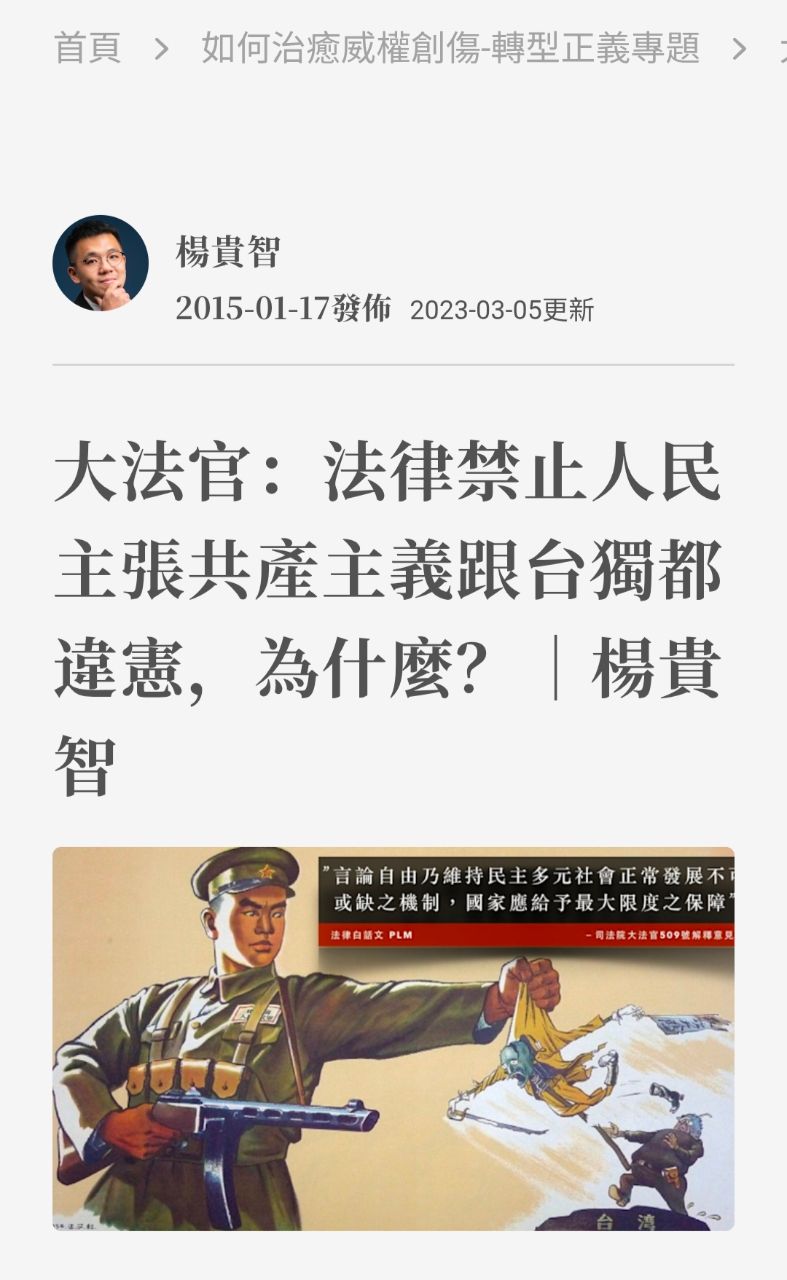Image resolution: width=787 pixels, height=1280 pixels.
Task: Open the article cover image
Action: pos(393,1038)
